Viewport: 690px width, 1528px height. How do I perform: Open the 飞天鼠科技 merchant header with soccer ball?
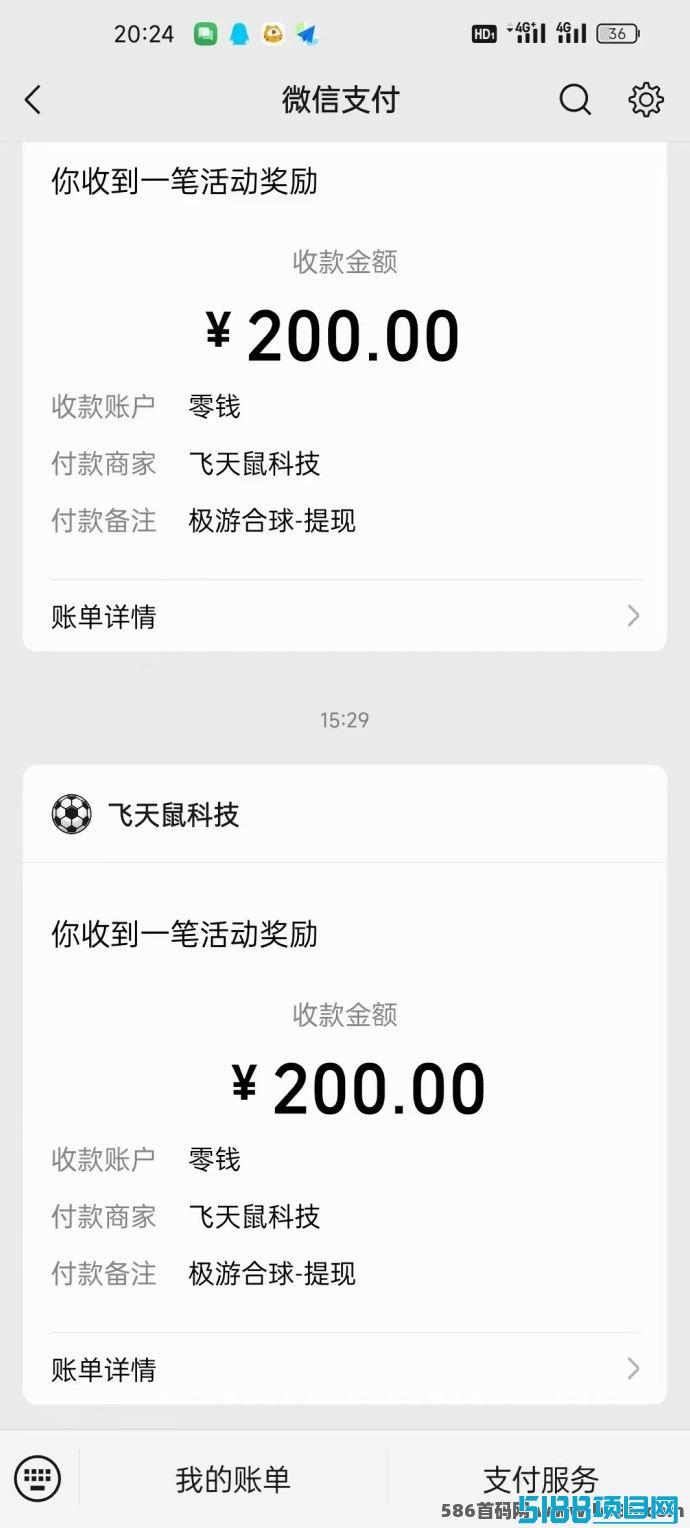[x=345, y=815]
